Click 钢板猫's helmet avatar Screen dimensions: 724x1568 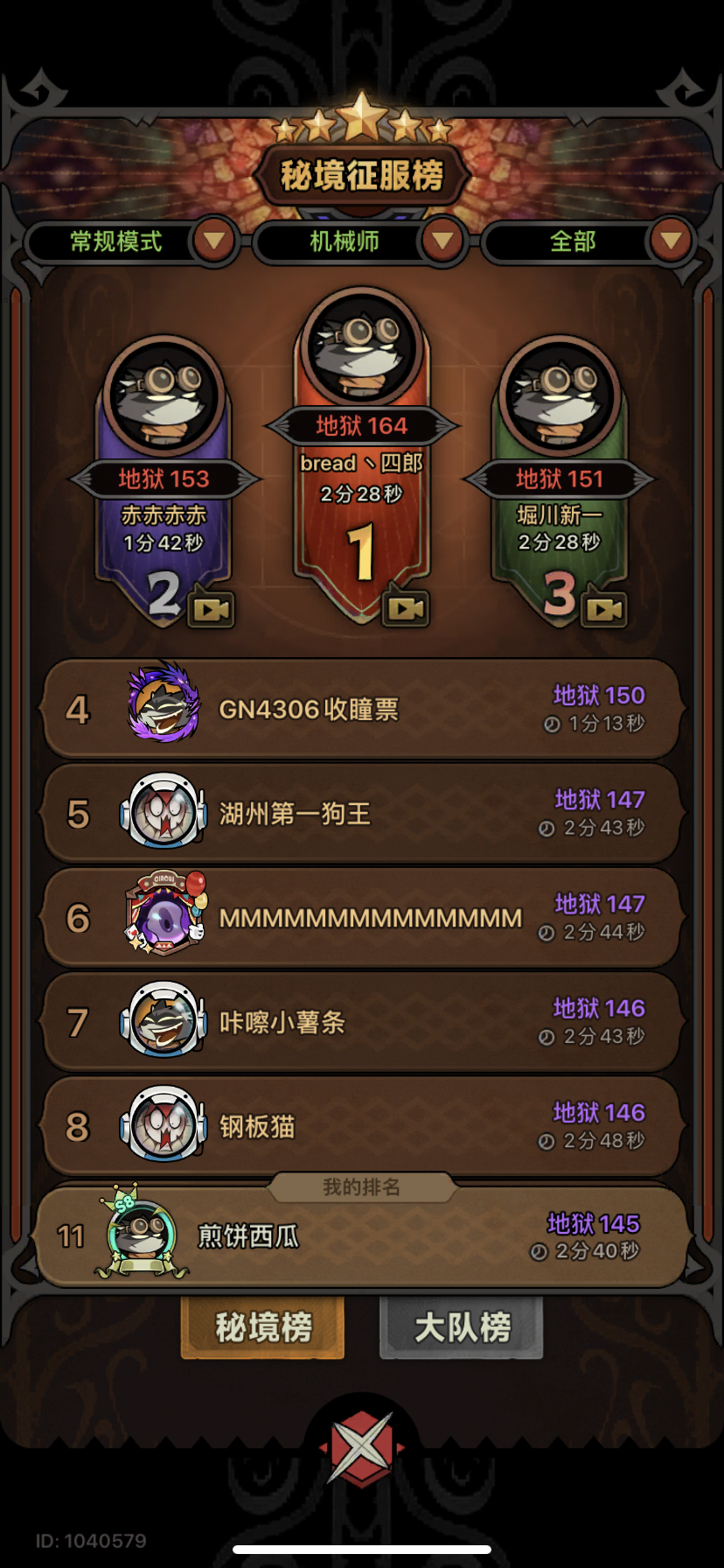pyautogui.click(x=162, y=1127)
